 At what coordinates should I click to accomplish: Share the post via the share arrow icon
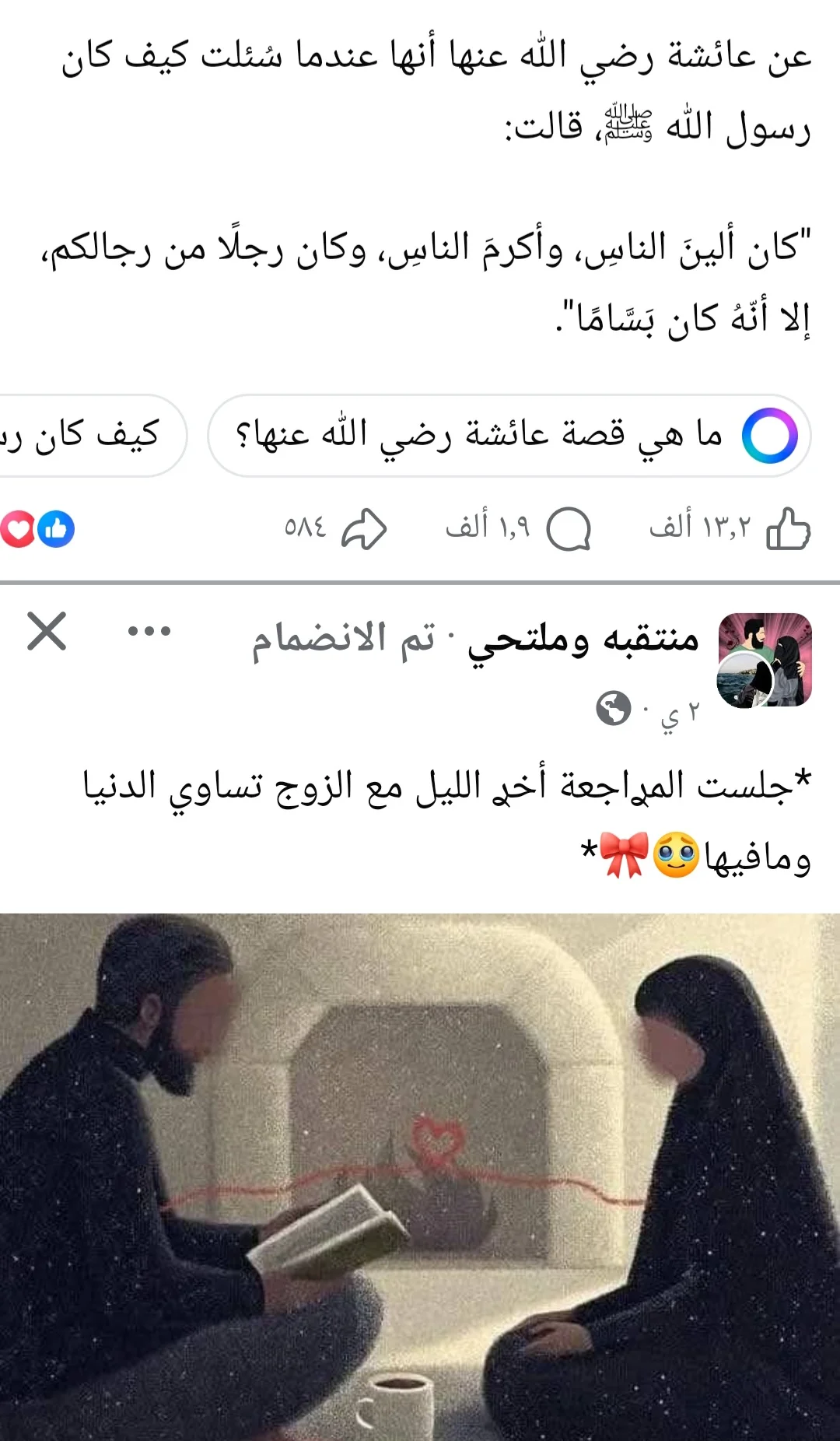pyautogui.click(x=366, y=528)
